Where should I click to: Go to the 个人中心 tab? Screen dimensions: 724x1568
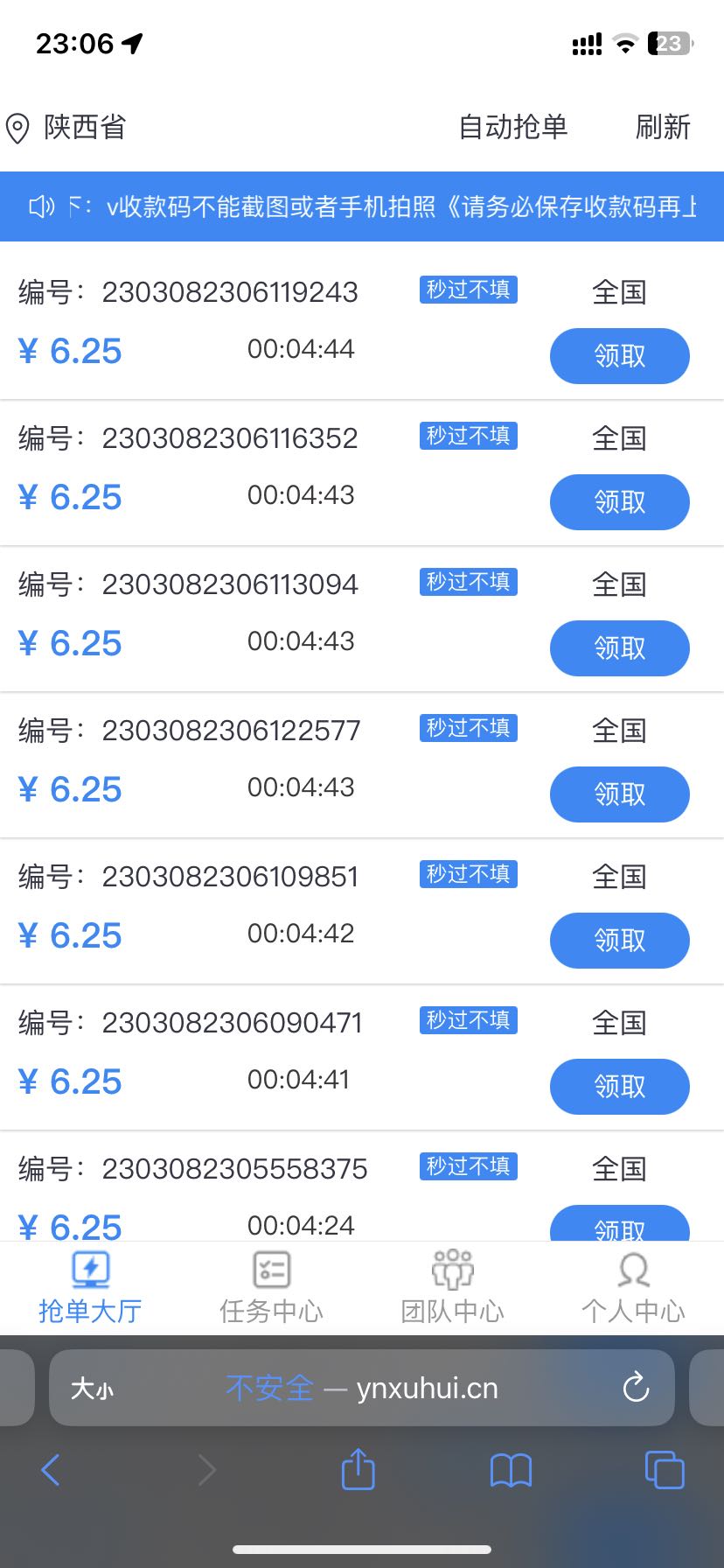[633, 1287]
